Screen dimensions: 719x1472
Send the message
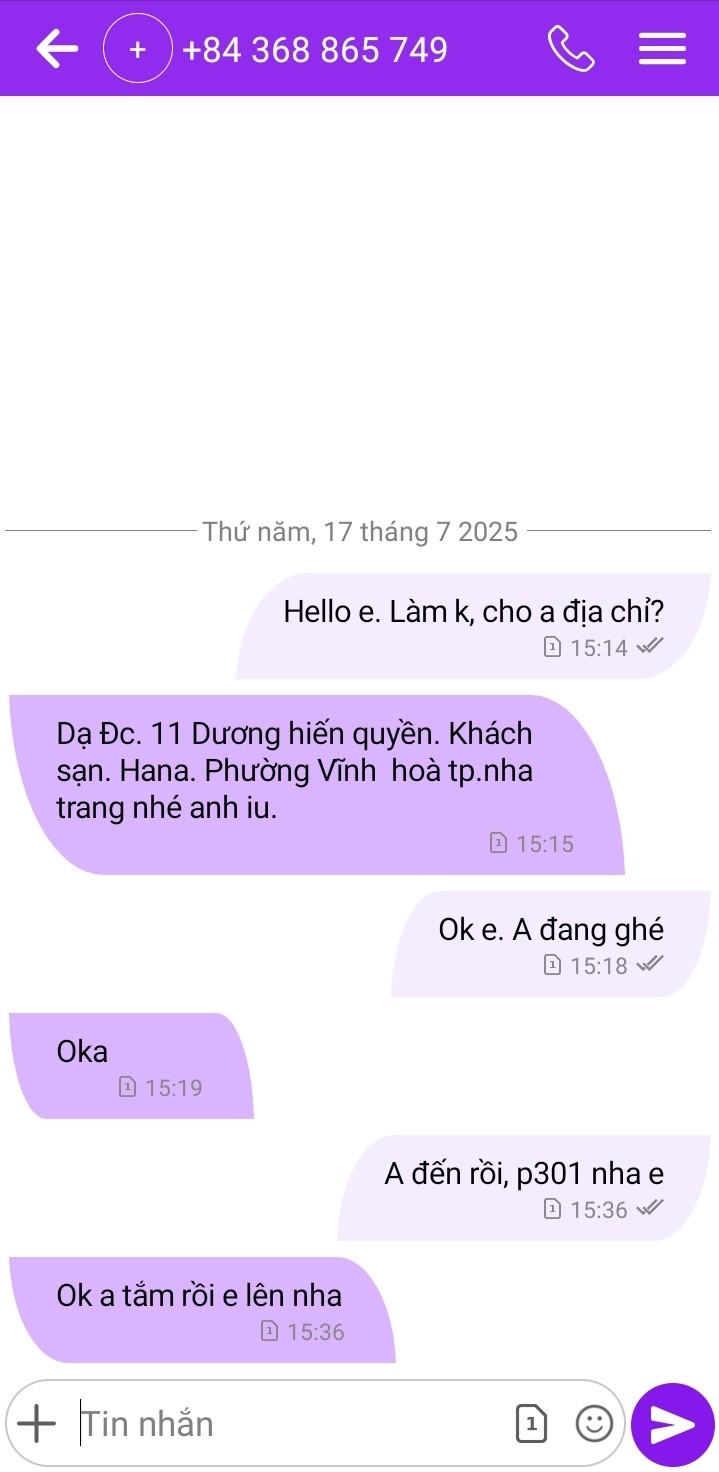coord(672,1424)
